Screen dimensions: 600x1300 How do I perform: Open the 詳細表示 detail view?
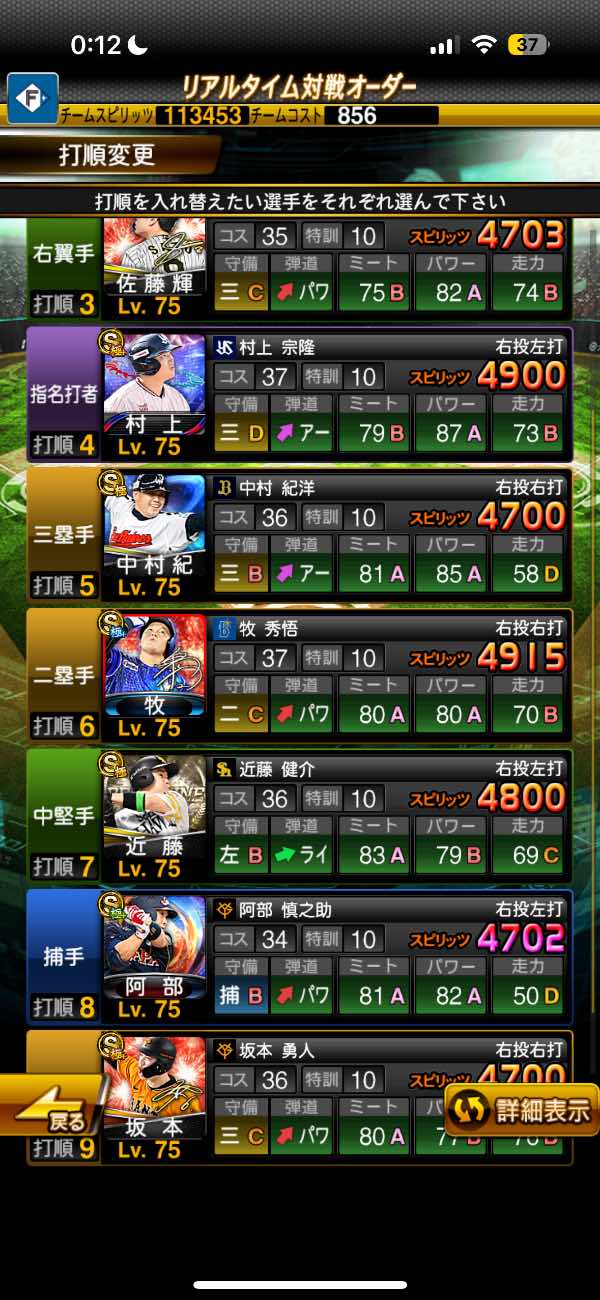(522, 1110)
